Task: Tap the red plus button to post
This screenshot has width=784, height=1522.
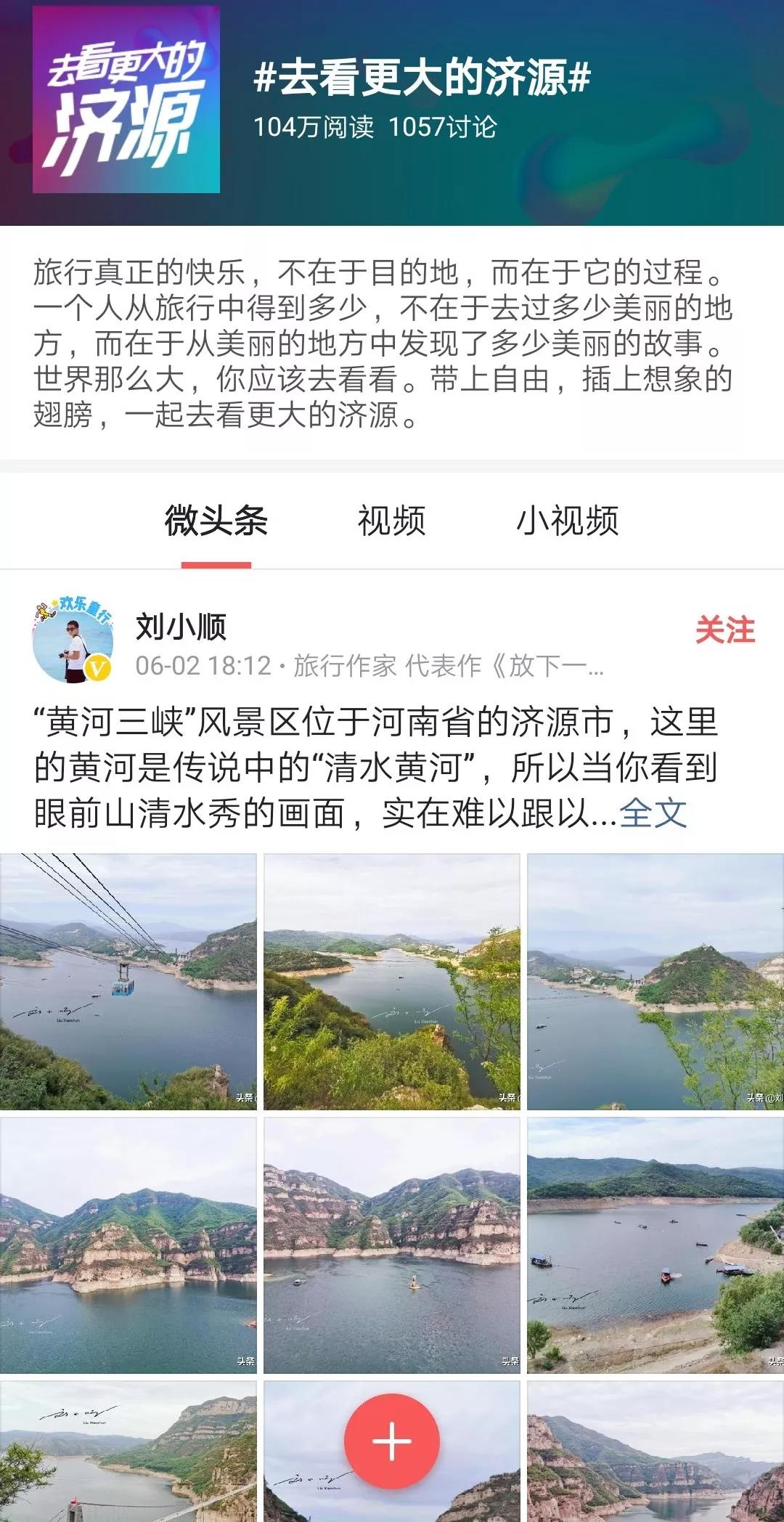Action: pyautogui.click(x=391, y=1441)
